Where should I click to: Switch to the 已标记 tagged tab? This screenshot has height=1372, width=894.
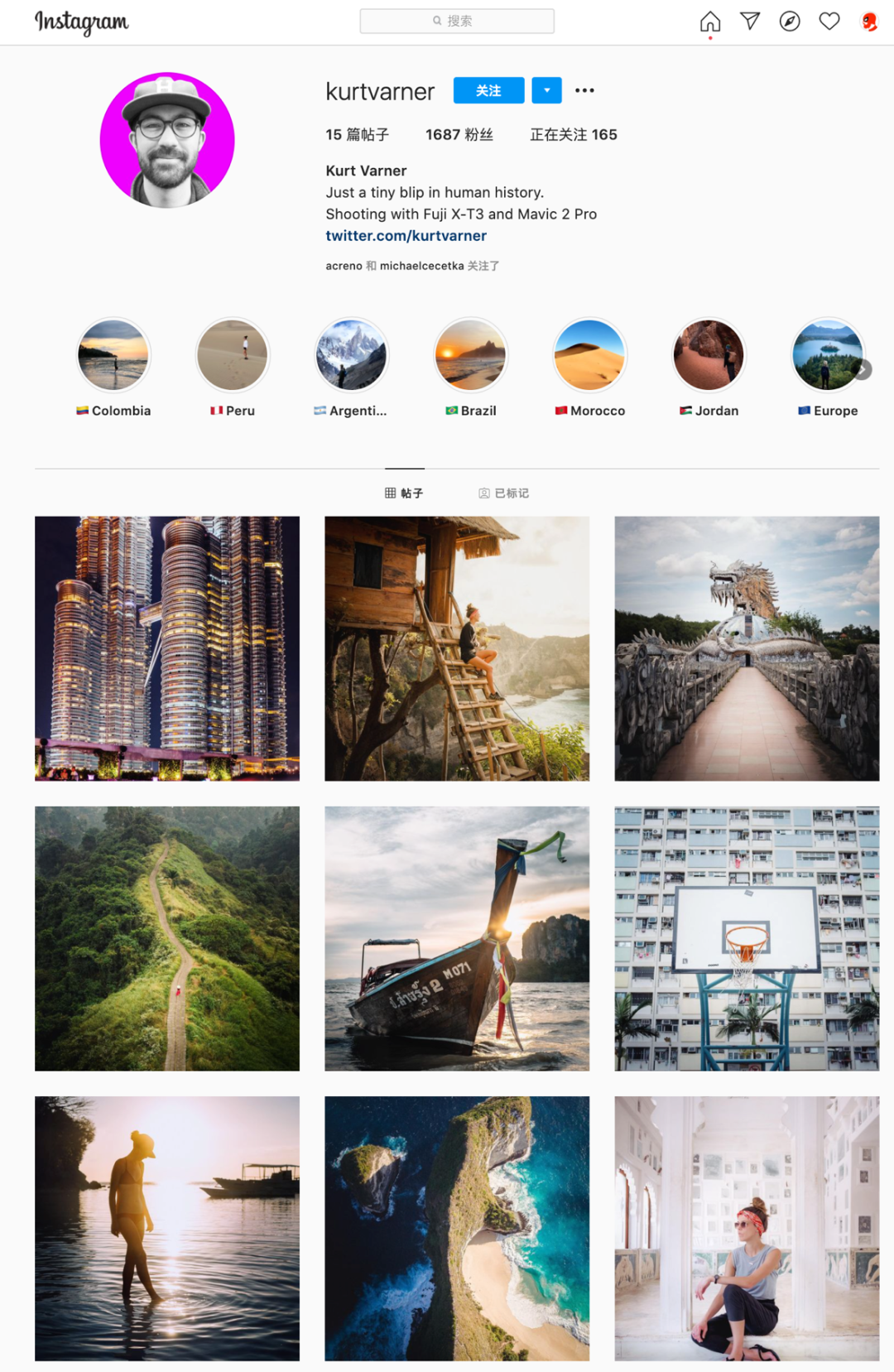pyautogui.click(x=504, y=493)
